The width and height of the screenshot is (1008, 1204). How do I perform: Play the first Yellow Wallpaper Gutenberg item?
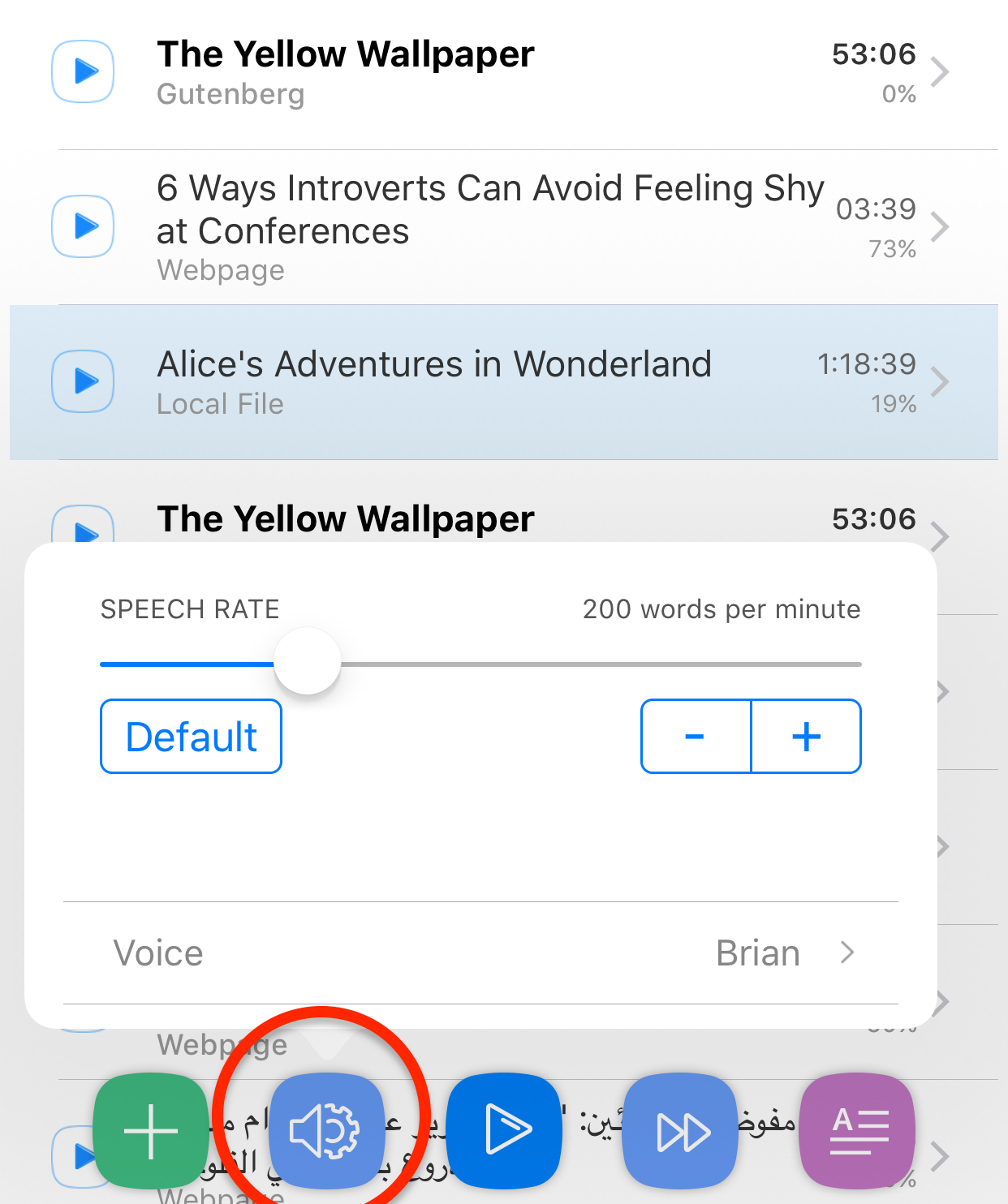click(x=83, y=71)
